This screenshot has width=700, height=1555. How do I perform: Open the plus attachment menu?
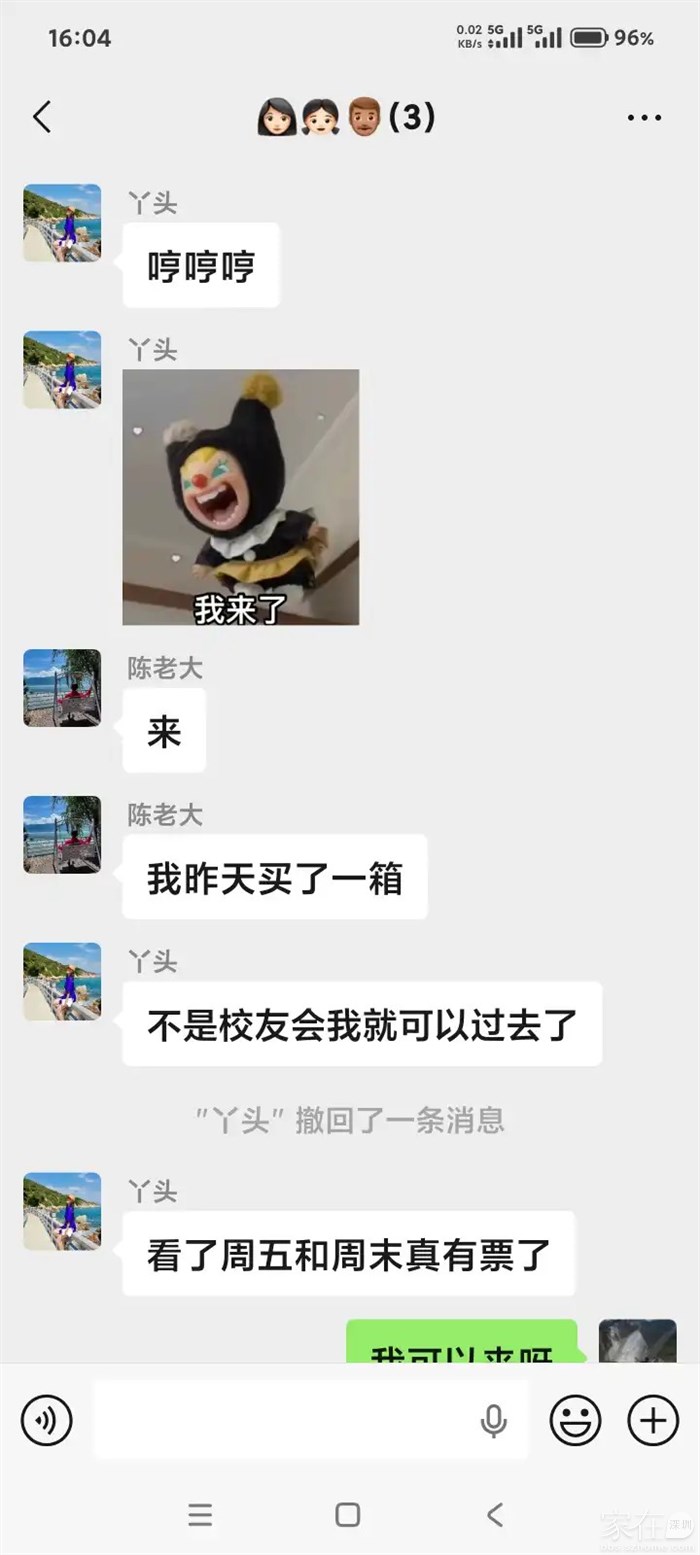click(652, 1419)
